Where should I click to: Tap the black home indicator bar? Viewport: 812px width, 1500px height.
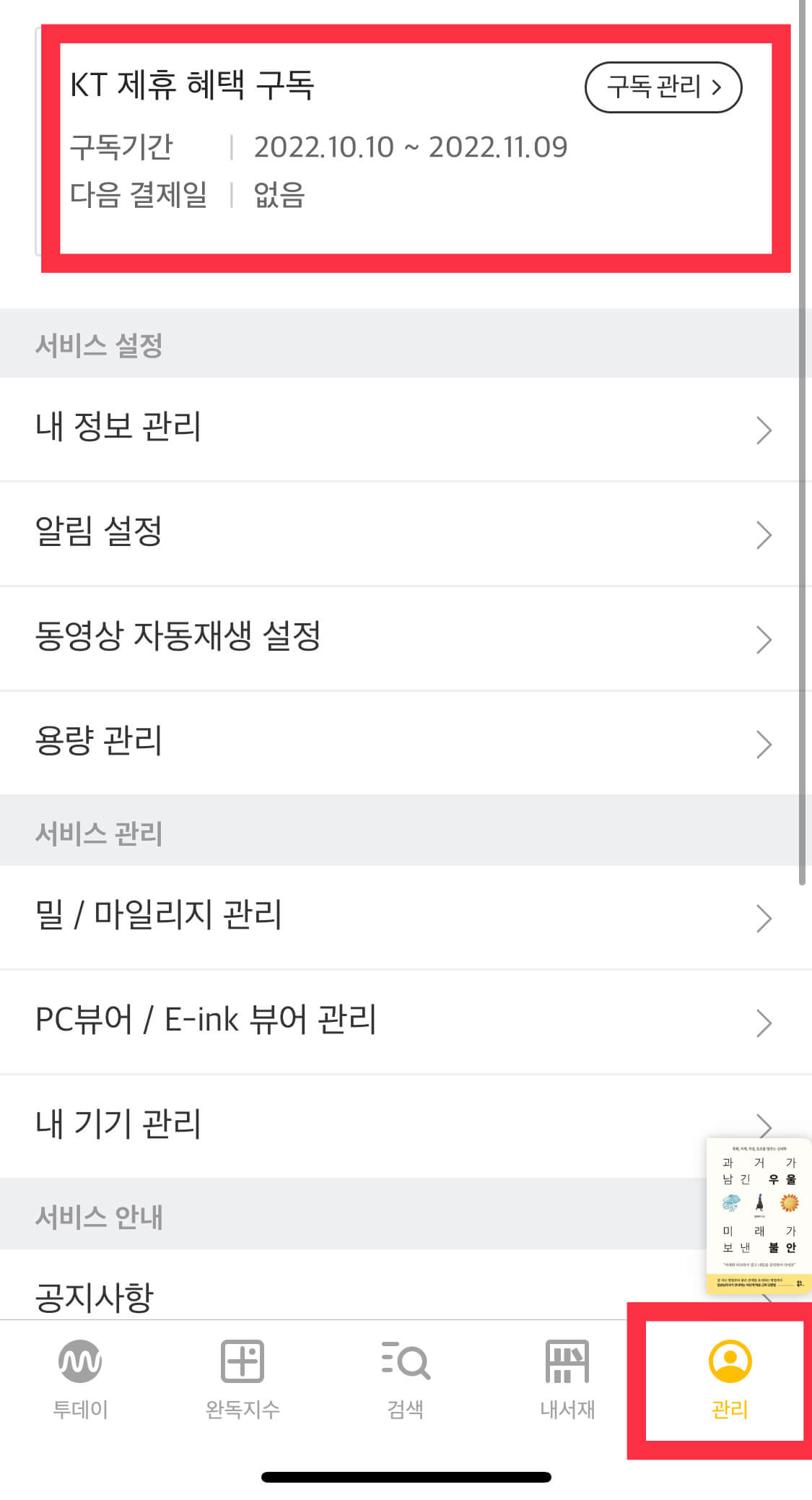406,1475
